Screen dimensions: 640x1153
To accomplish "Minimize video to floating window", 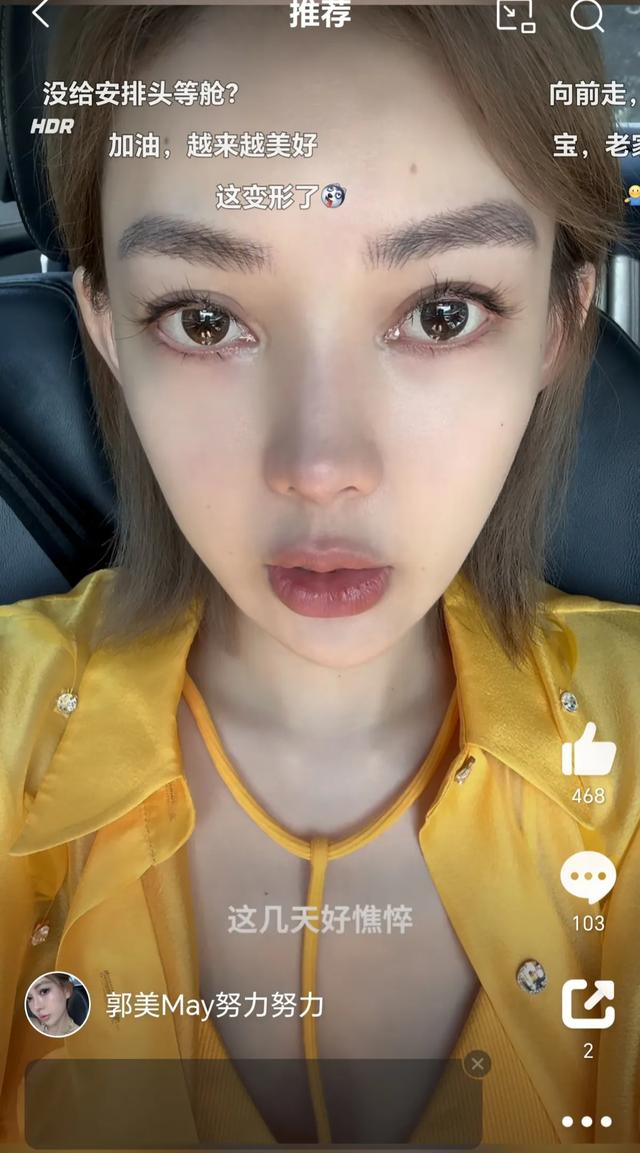I will click(516, 15).
